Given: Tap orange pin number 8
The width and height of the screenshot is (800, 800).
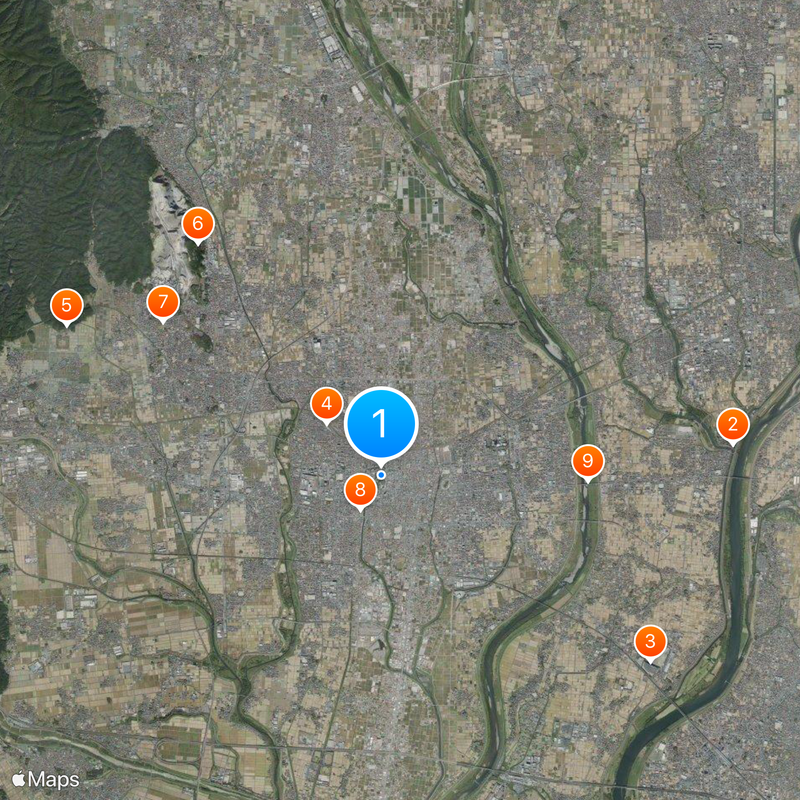Looking at the screenshot, I should [x=360, y=490].
